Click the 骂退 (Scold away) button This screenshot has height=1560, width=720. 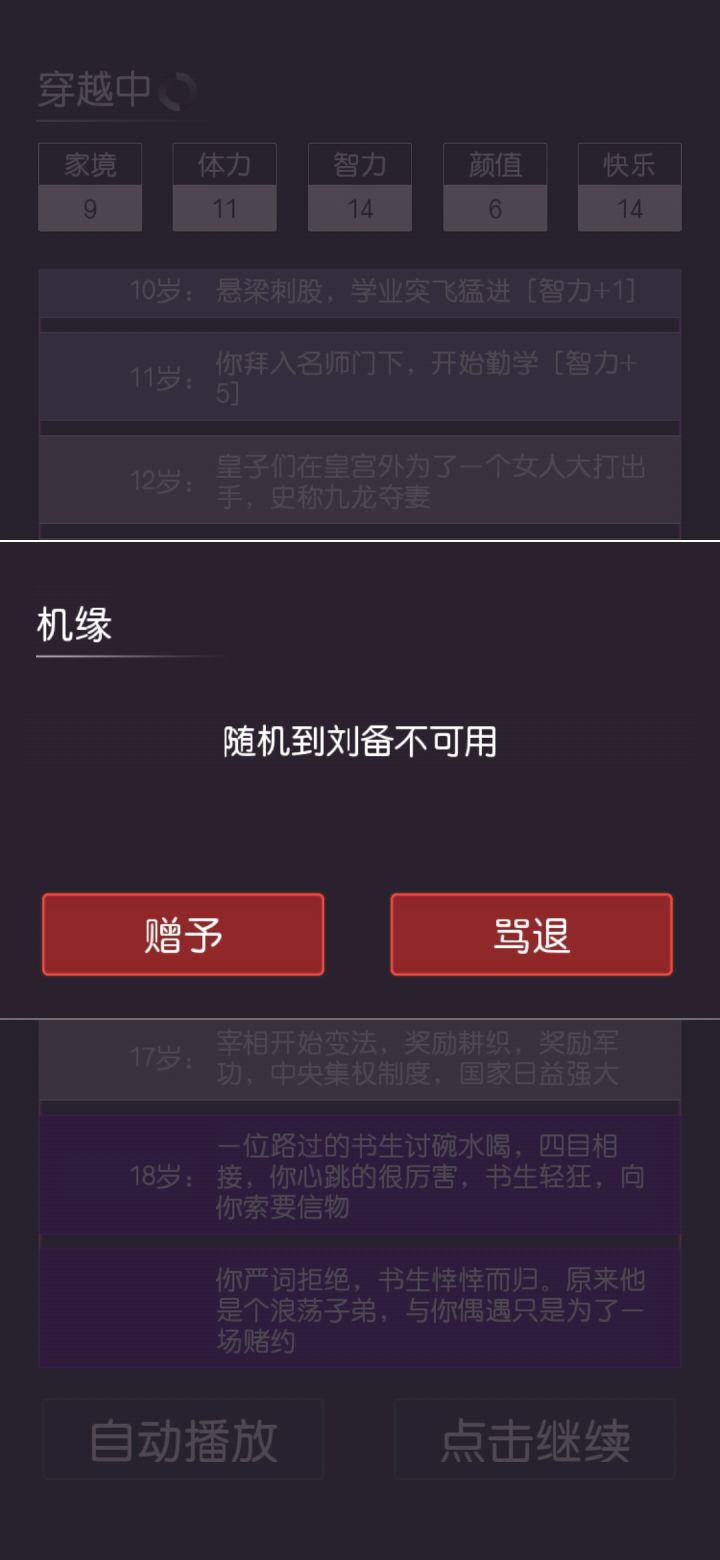tap(531, 934)
